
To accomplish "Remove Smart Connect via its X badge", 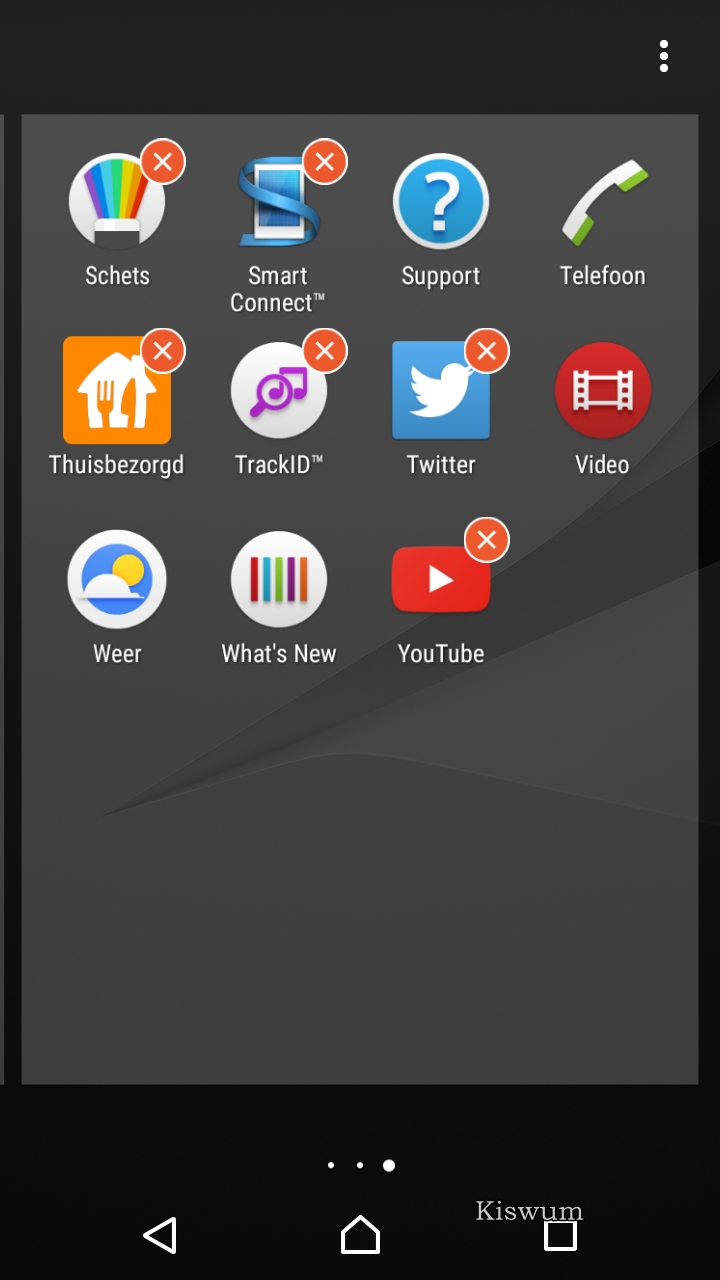I will tap(325, 162).
